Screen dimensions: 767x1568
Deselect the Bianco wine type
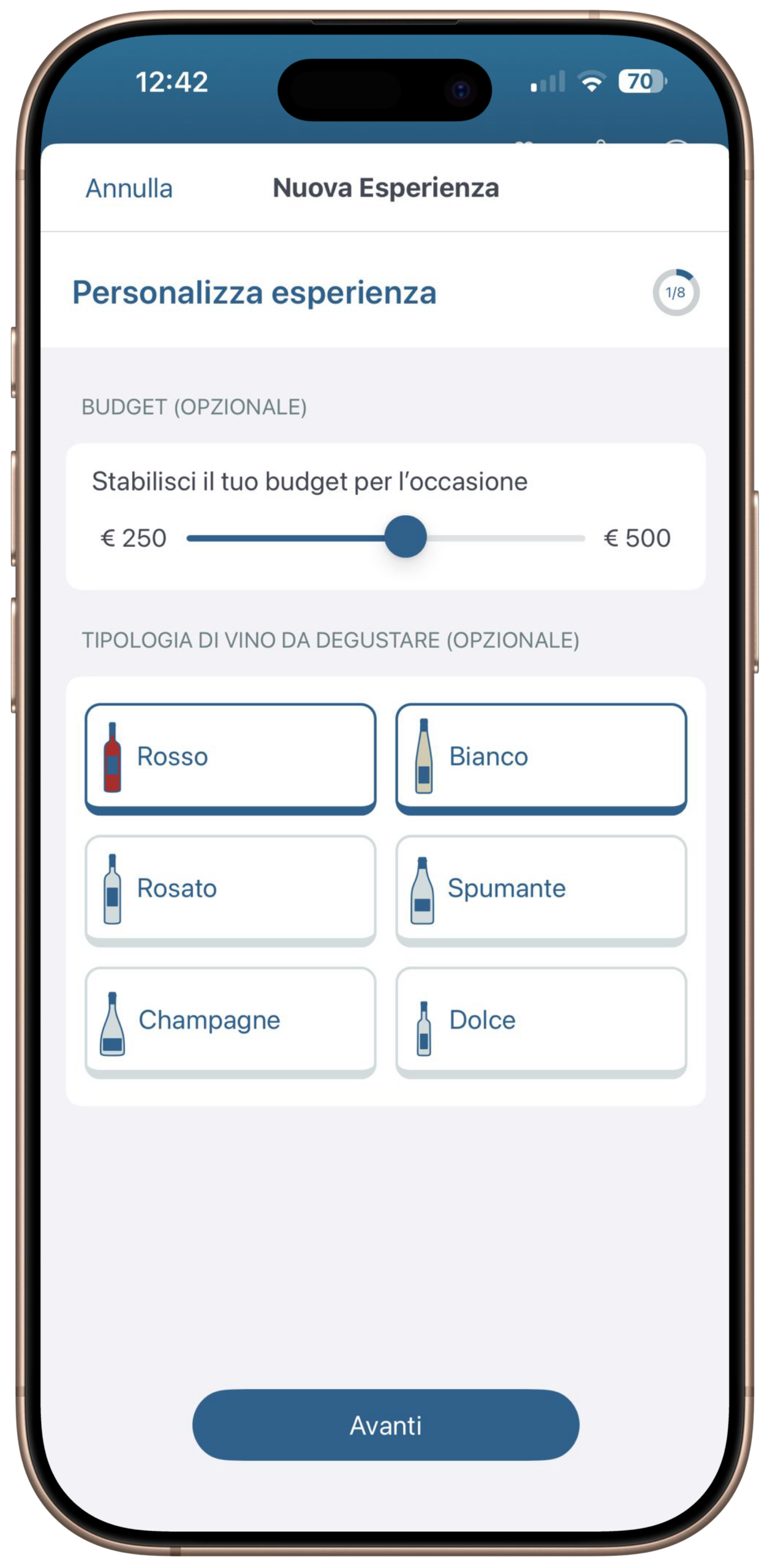tap(541, 758)
